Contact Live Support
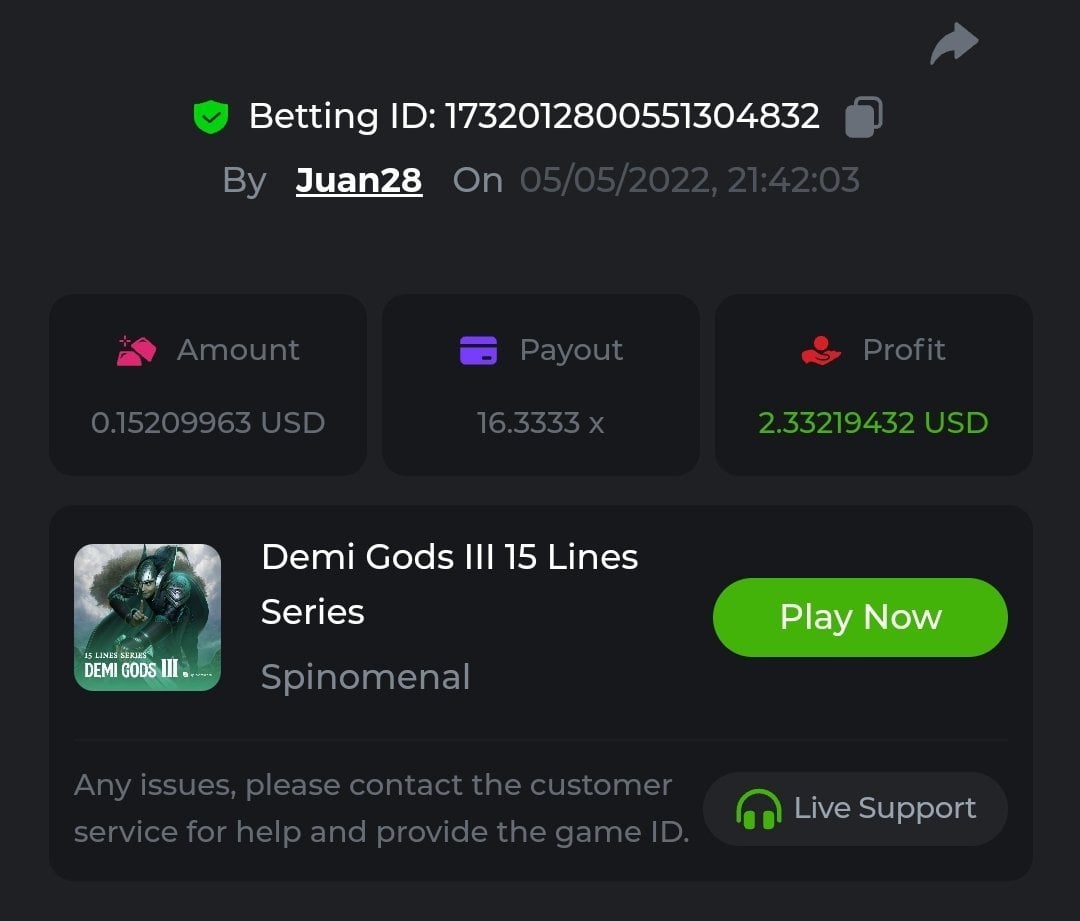Screen dimensions: 1080x921 point(855,808)
